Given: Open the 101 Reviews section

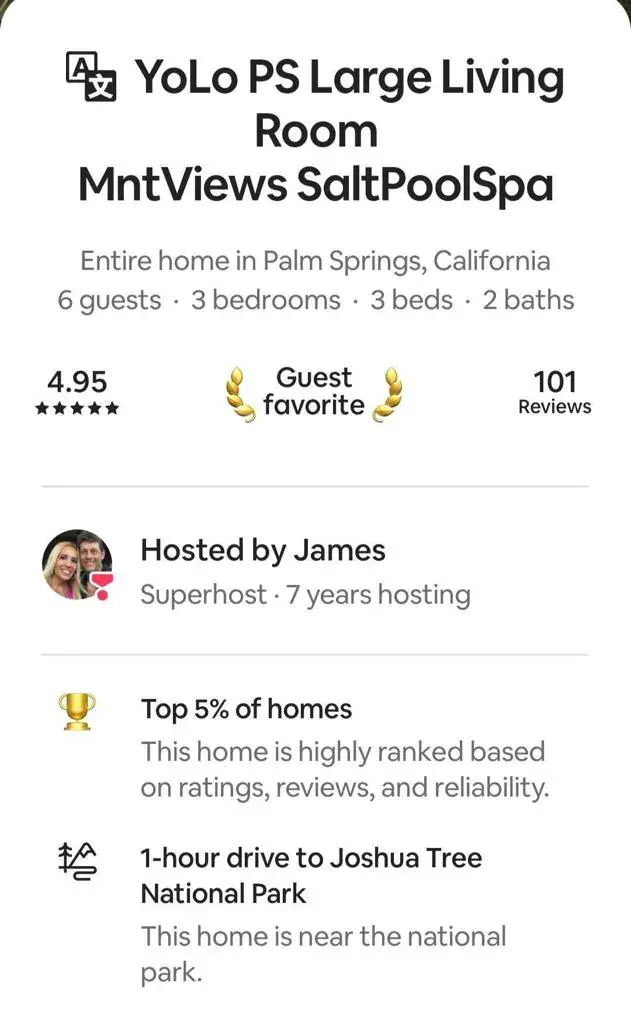Looking at the screenshot, I should (x=554, y=392).
